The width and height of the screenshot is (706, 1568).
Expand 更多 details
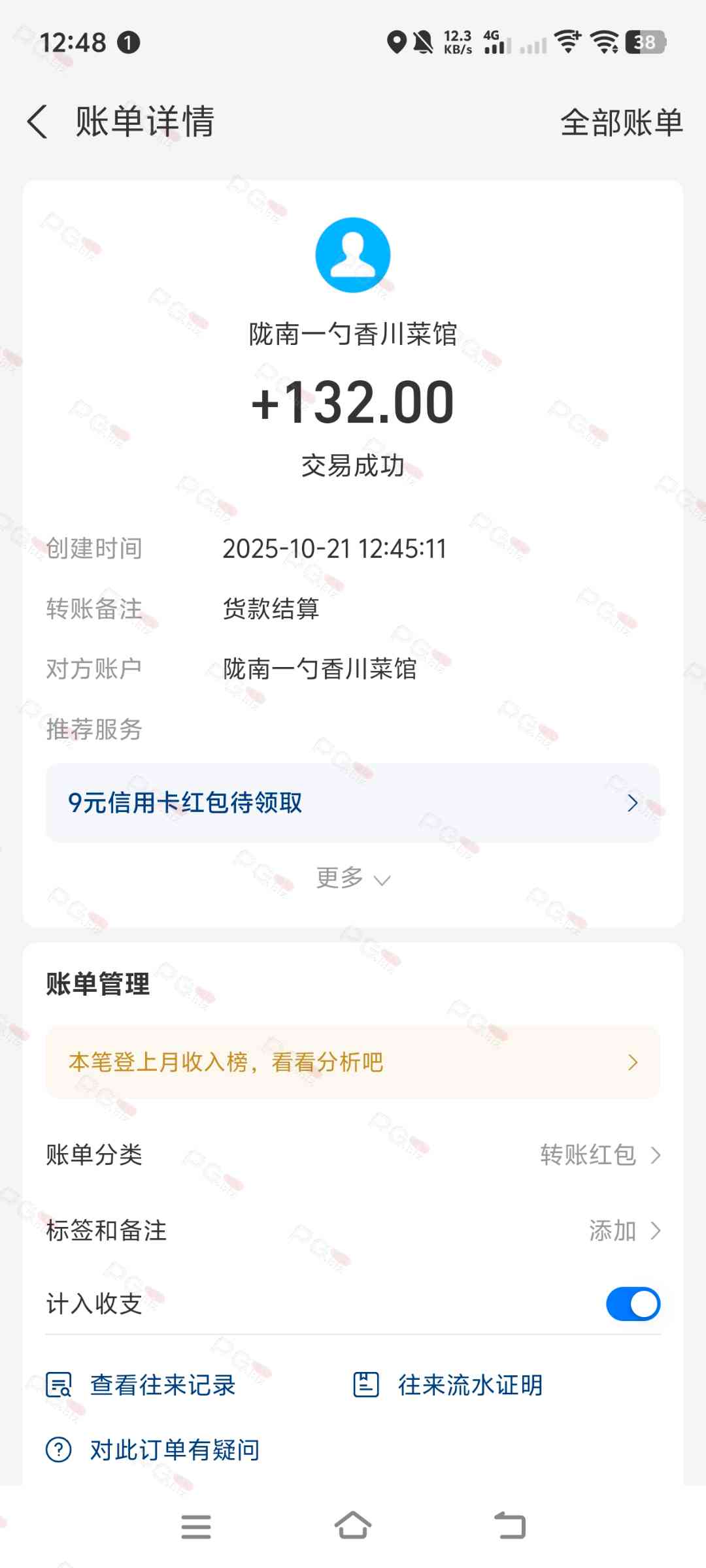353,879
